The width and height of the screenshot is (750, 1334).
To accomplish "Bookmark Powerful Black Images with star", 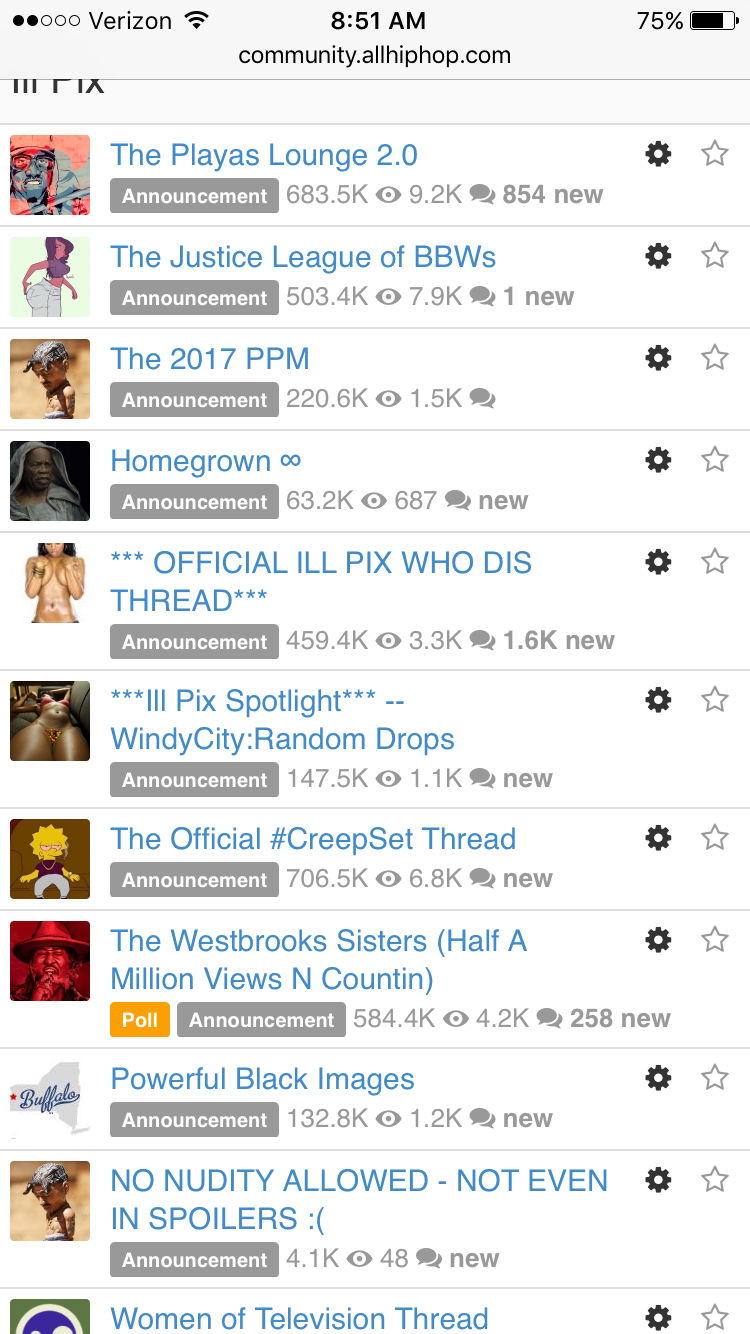I will click(x=714, y=1078).
